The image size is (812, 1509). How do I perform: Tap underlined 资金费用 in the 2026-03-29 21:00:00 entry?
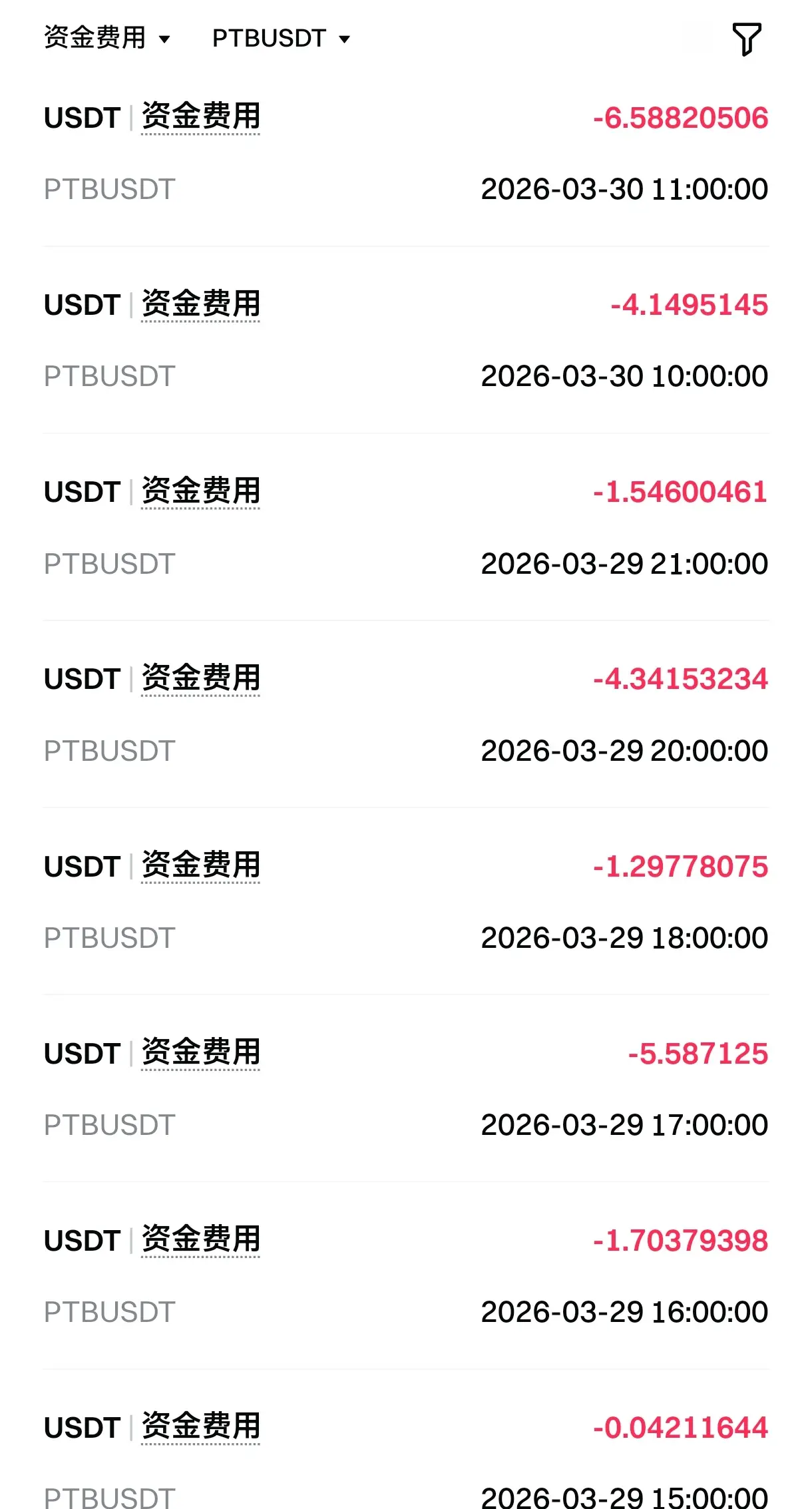coord(200,491)
